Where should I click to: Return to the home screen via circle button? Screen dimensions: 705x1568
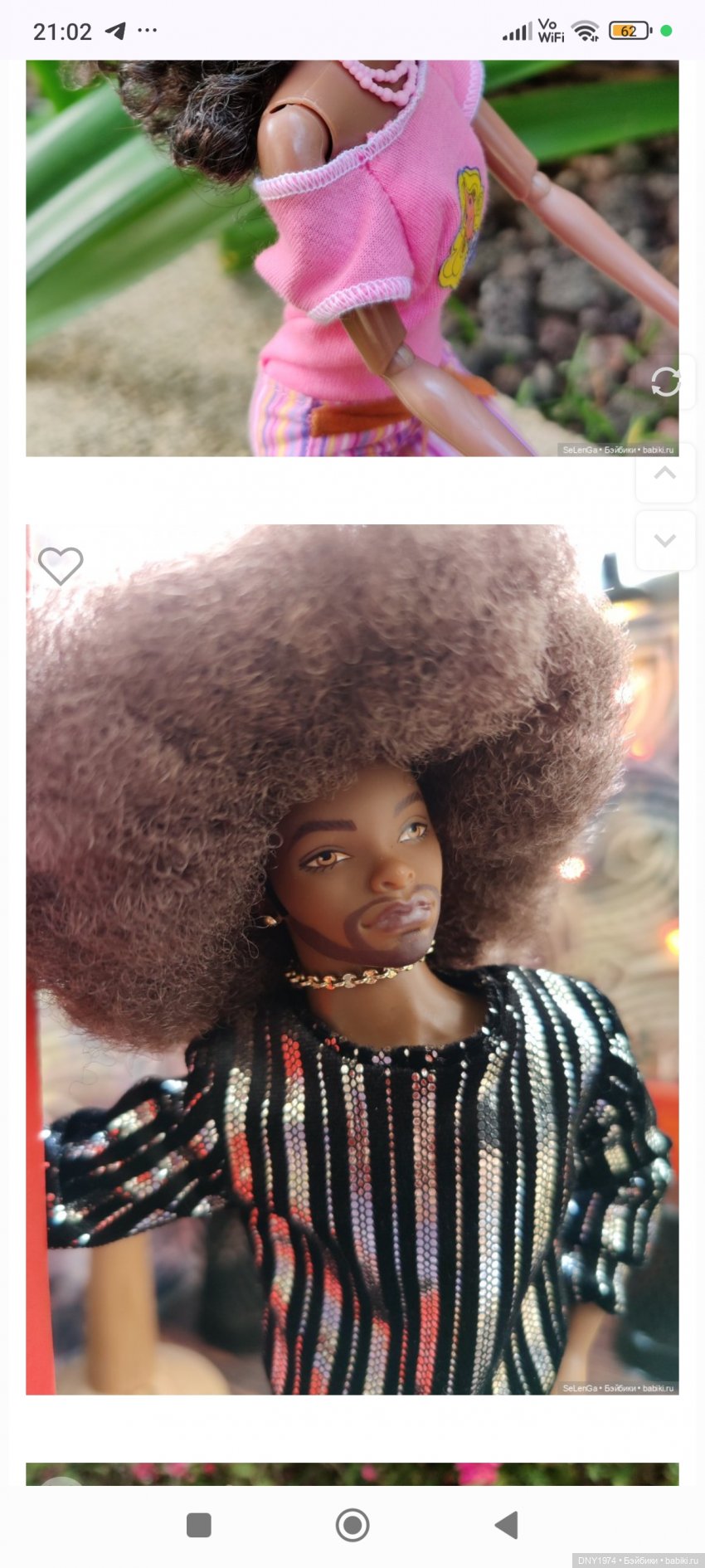(352, 1525)
